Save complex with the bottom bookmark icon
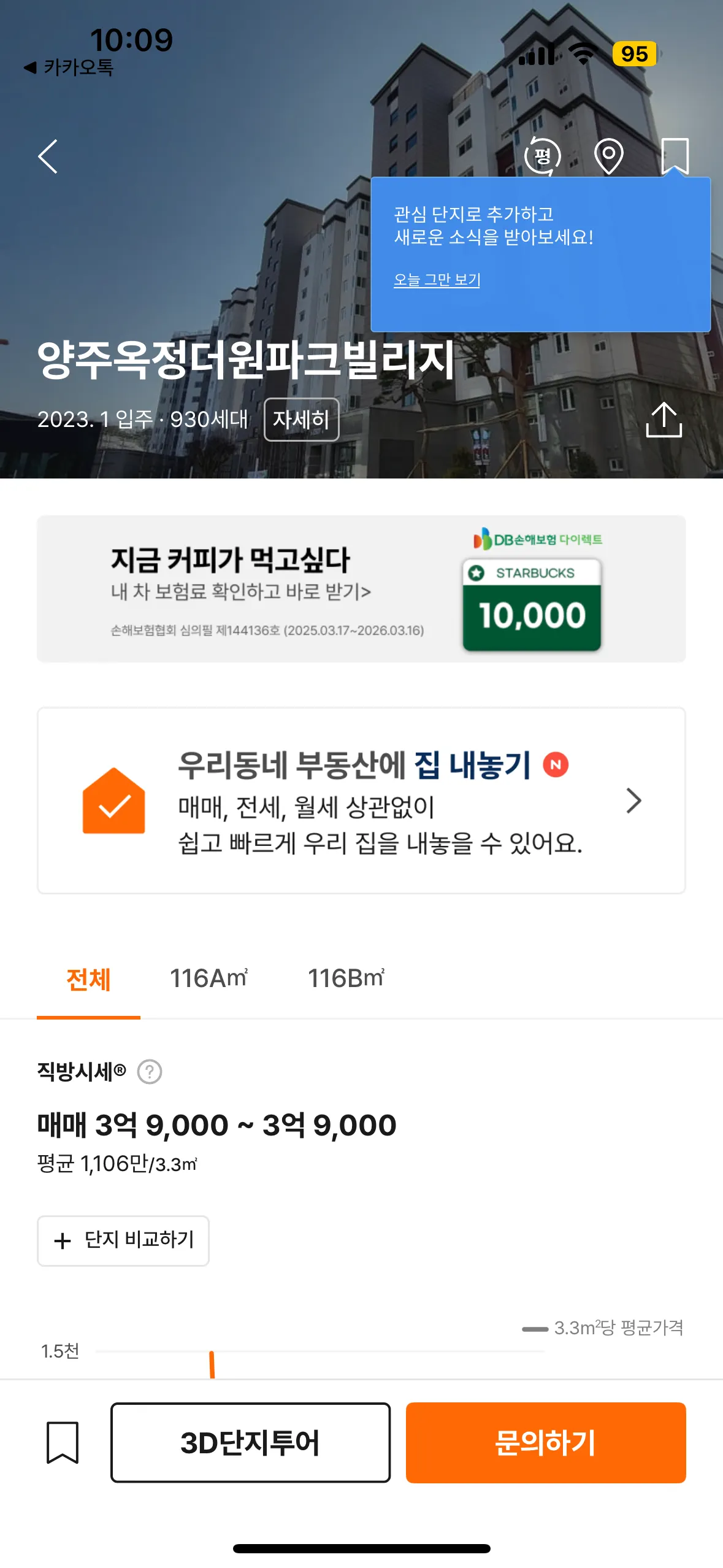 [63, 1442]
